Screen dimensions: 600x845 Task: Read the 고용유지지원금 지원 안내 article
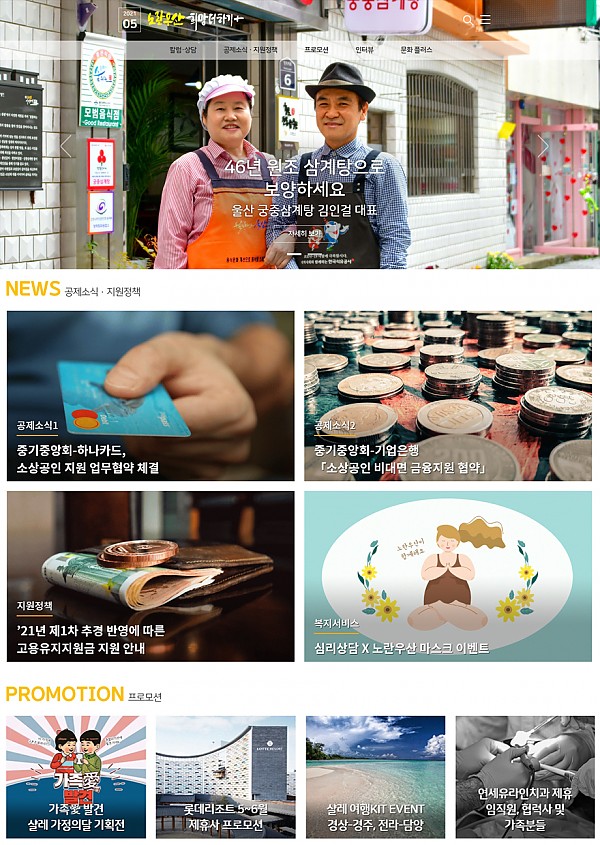coord(150,575)
